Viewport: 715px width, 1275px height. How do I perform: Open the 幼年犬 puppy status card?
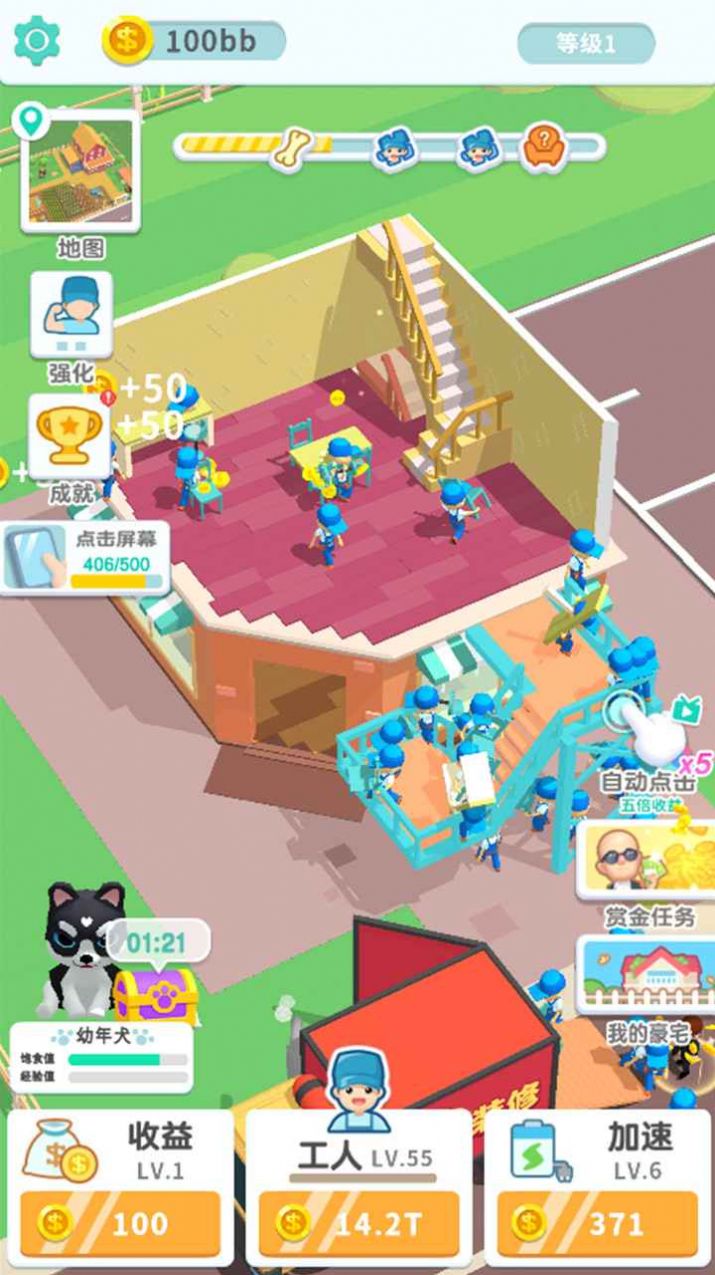[101, 1056]
